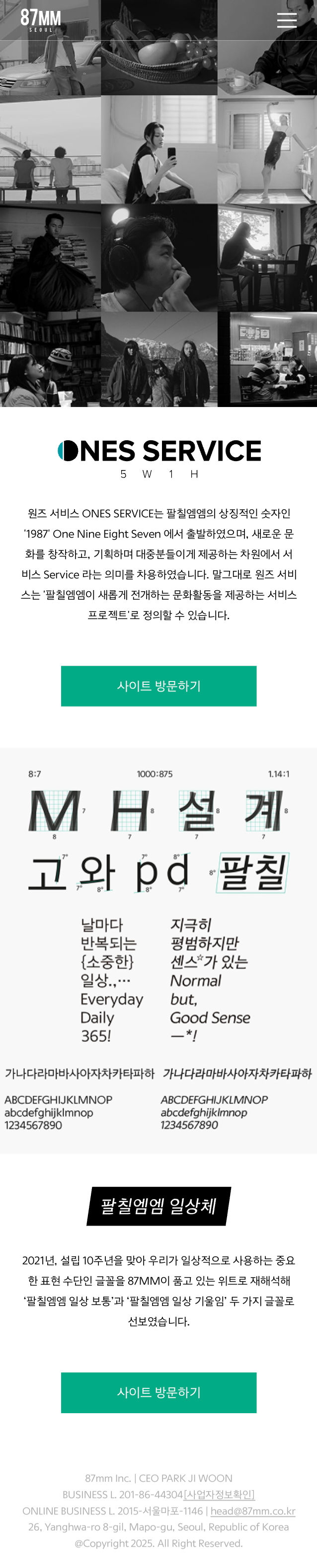The width and height of the screenshot is (317, 1568).
Task: Visit the 팔칠엠엠 일상체 font site
Action: 158,1392
